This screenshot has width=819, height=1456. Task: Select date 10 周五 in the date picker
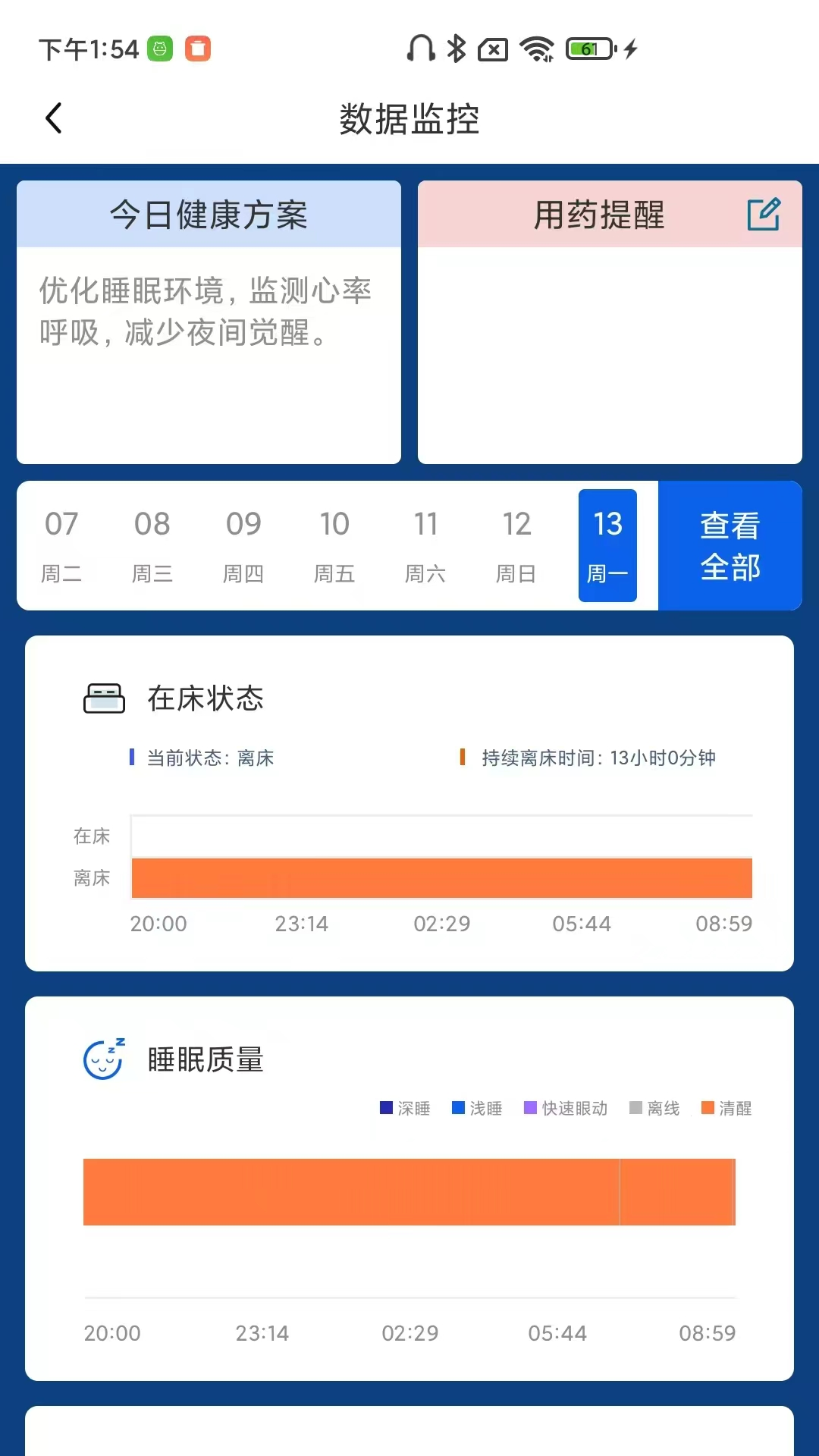pyautogui.click(x=334, y=544)
